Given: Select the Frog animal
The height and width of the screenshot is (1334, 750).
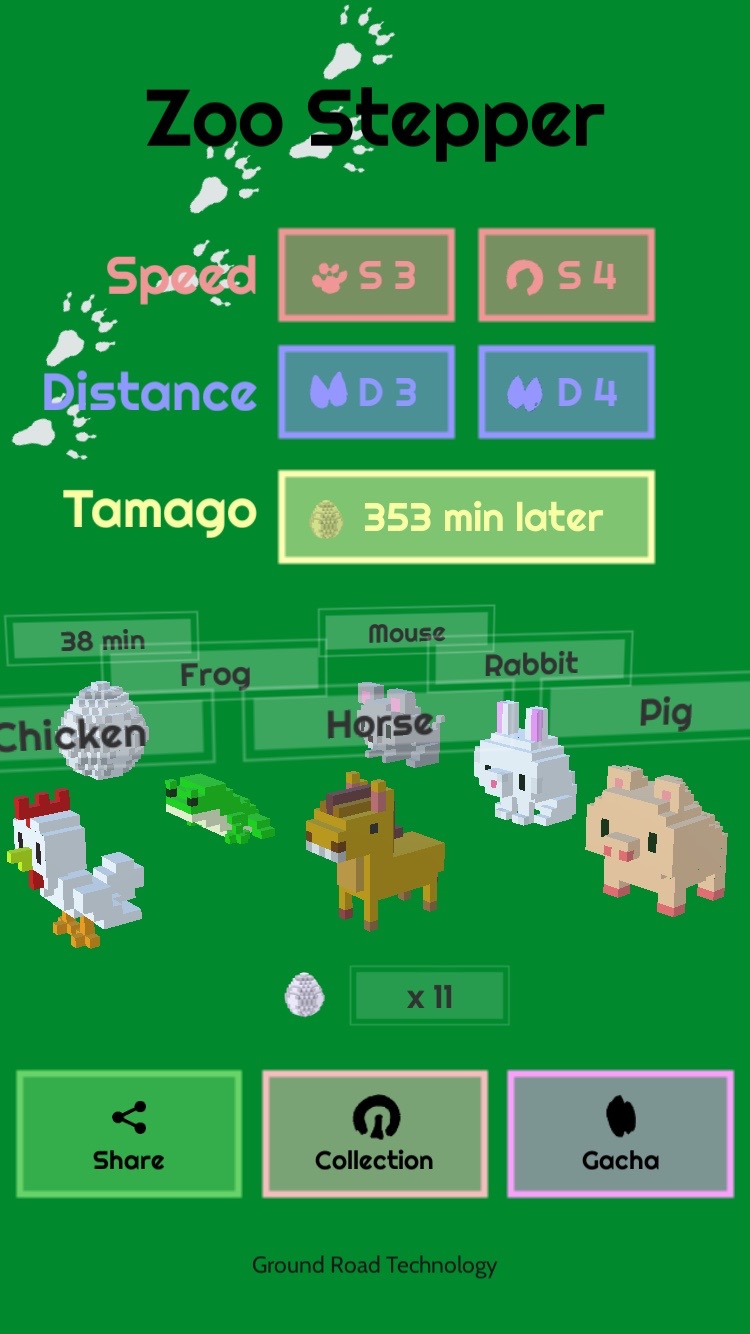Looking at the screenshot, I should [218, 807].
